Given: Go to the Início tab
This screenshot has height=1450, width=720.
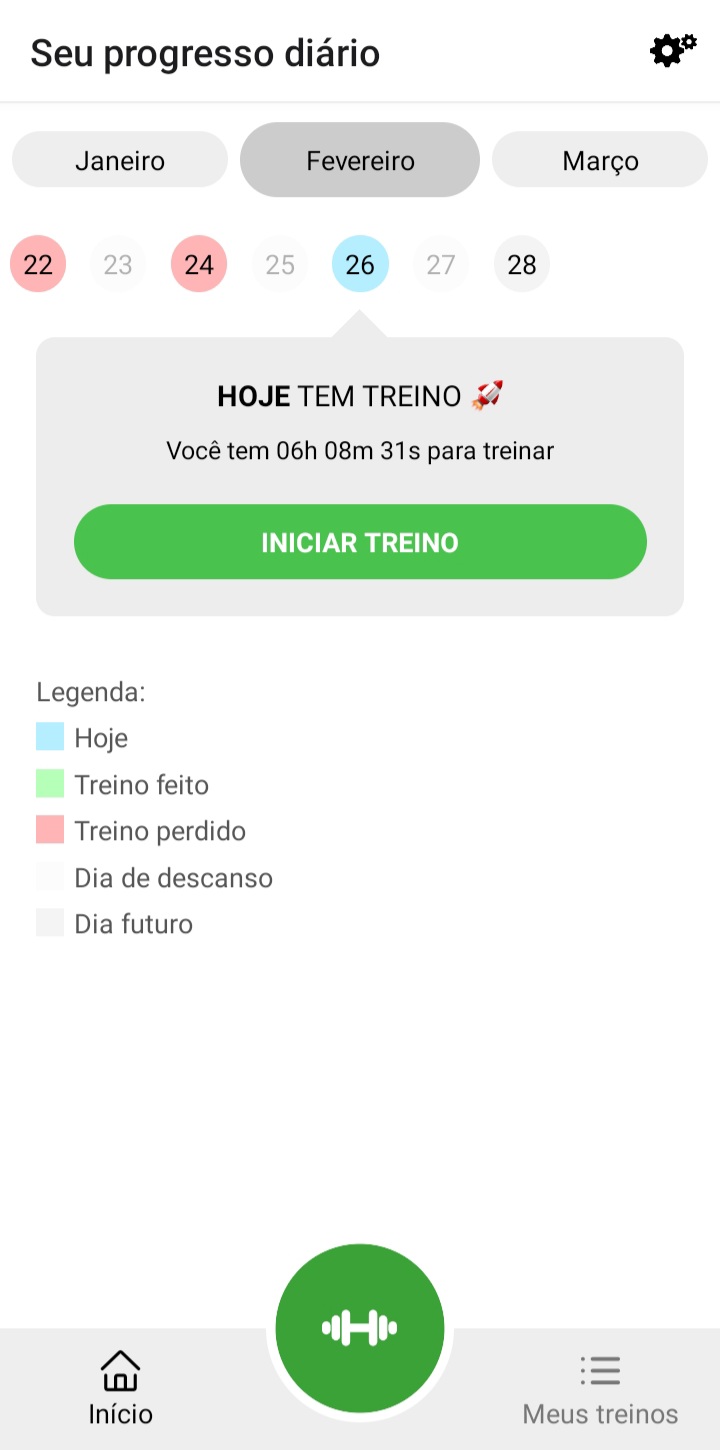Looking at the screenshot, I should tap(120, 1388).
